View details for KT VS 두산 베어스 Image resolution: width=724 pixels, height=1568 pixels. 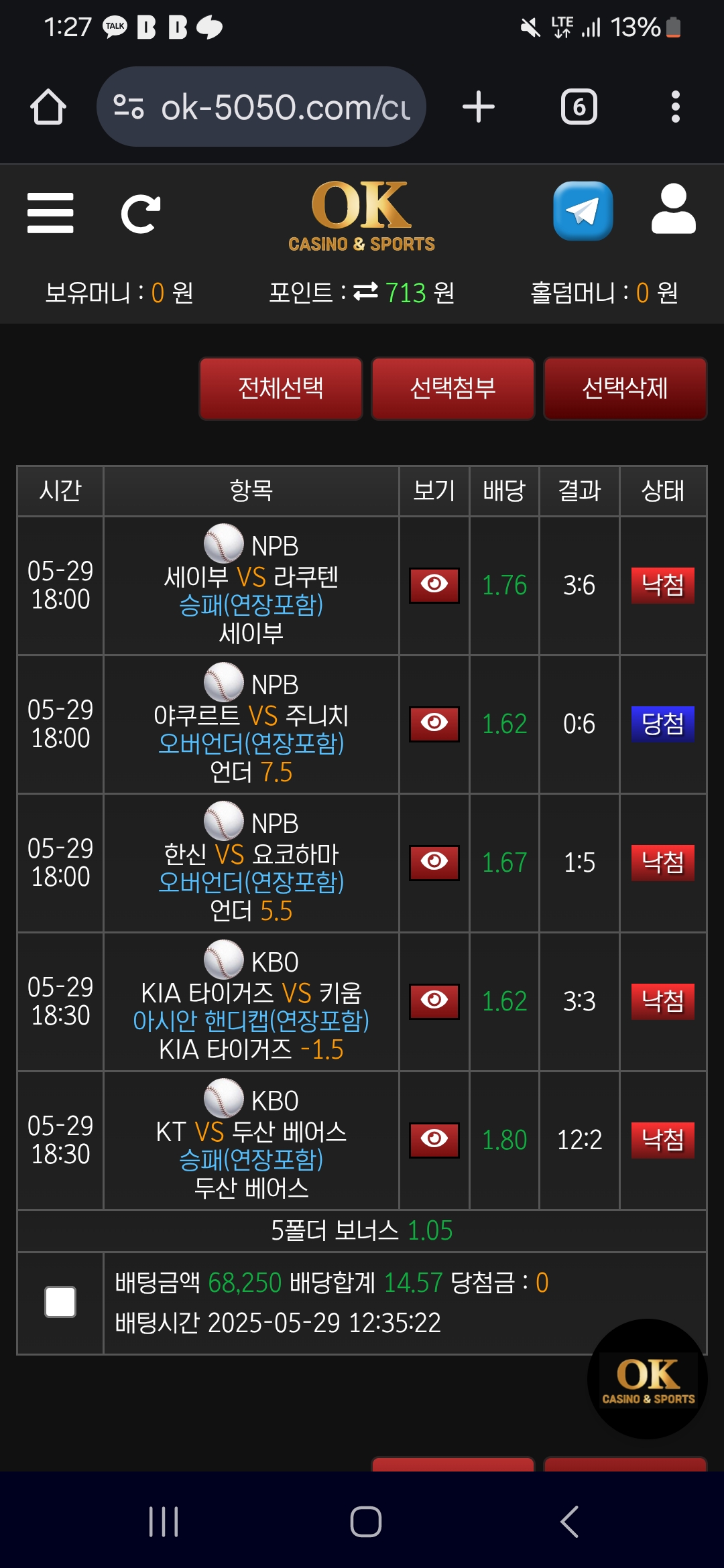[434, 1140]
